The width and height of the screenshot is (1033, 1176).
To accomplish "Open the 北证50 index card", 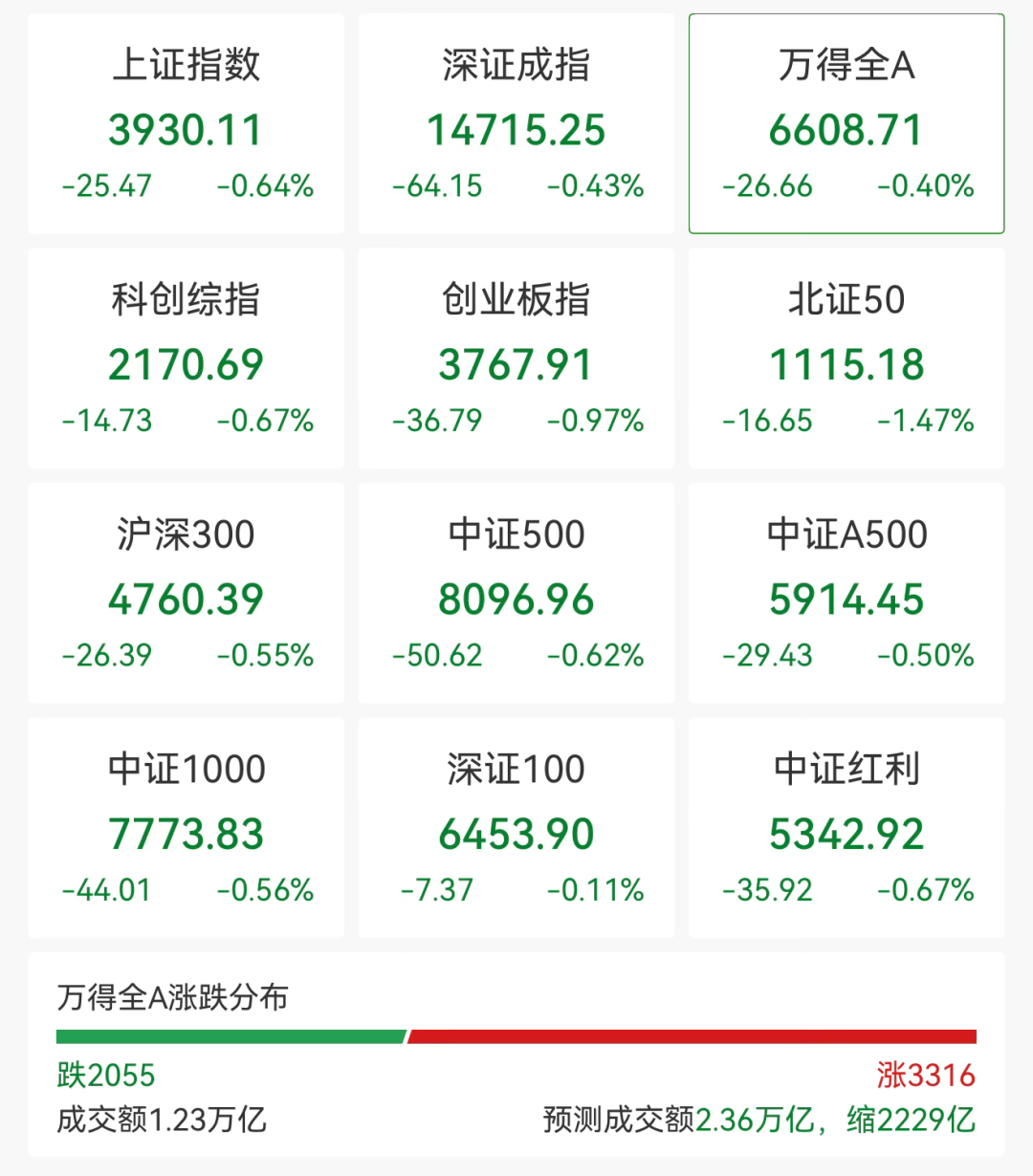I will 846,359.
